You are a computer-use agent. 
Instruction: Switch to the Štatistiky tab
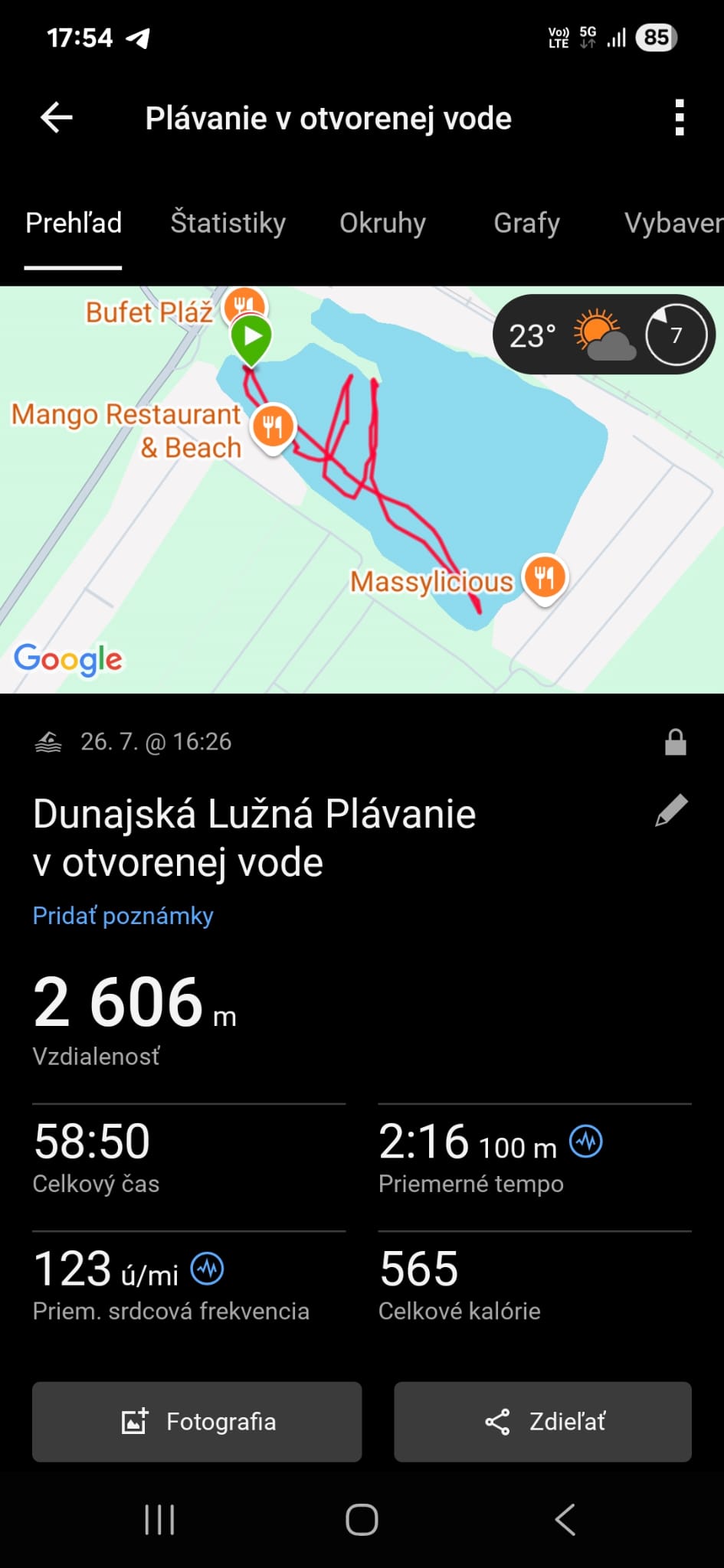(228, 223)
